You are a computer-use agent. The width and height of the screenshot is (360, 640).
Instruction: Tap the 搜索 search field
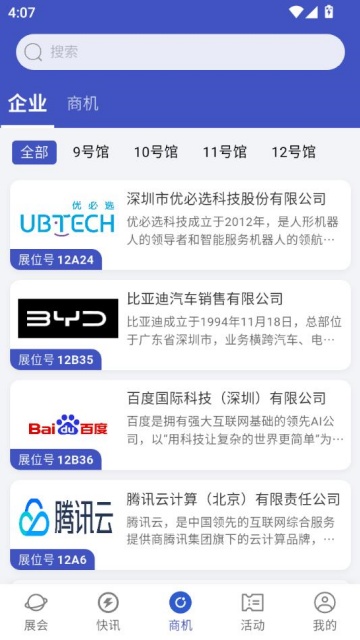coord(180,52)
